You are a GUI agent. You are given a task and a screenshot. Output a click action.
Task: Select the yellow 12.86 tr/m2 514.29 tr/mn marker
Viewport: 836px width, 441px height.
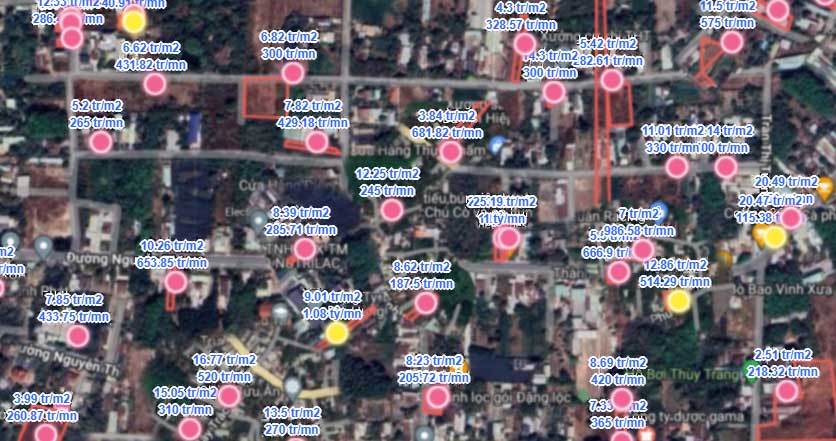tap(679, 301)
